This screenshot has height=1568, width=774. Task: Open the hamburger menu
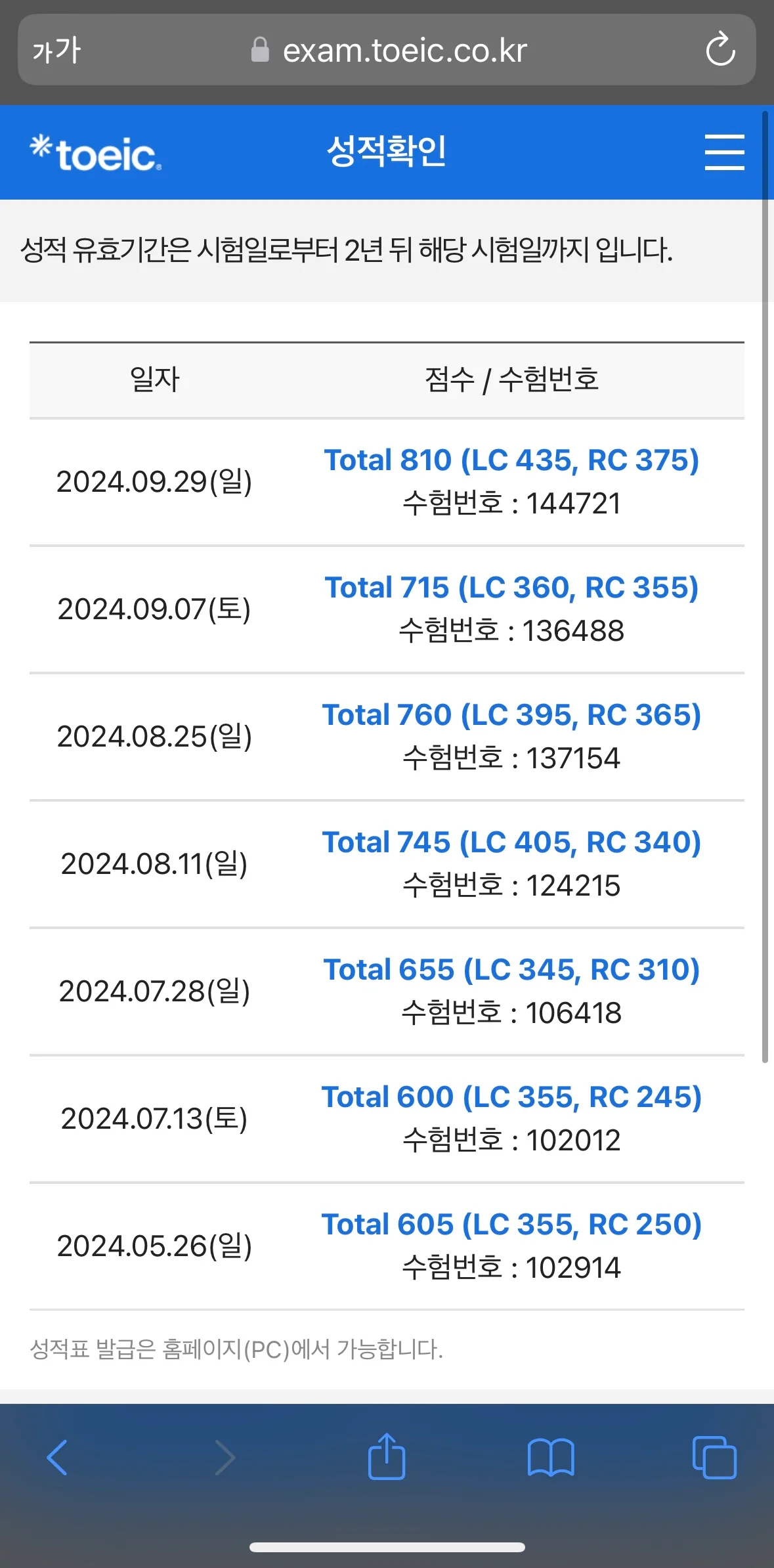(x=724, y=152)
